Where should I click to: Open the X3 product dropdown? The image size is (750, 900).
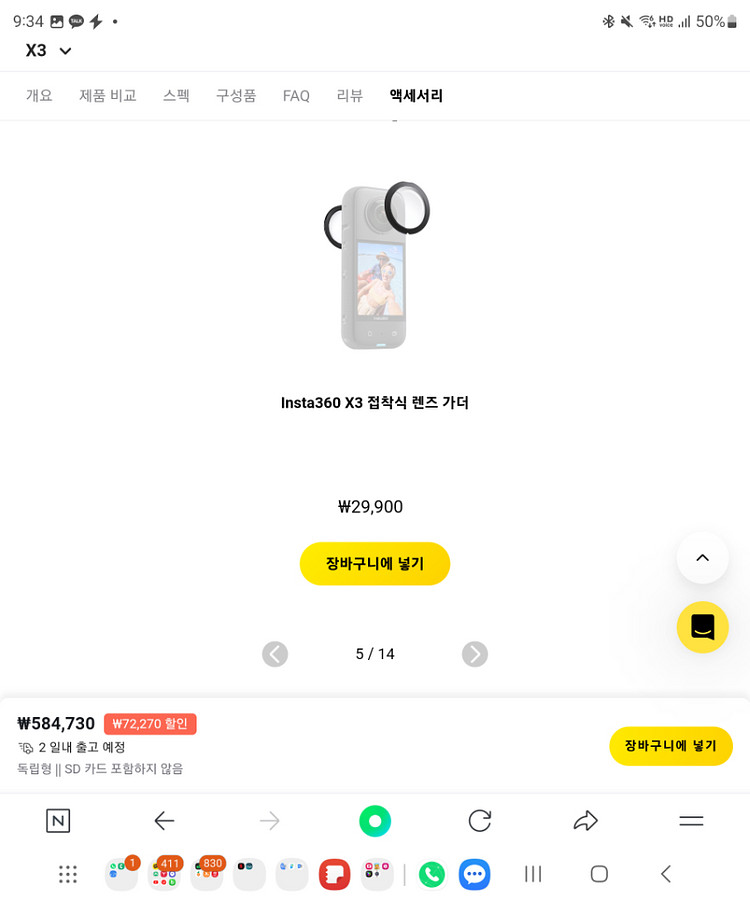coord(49,51)
